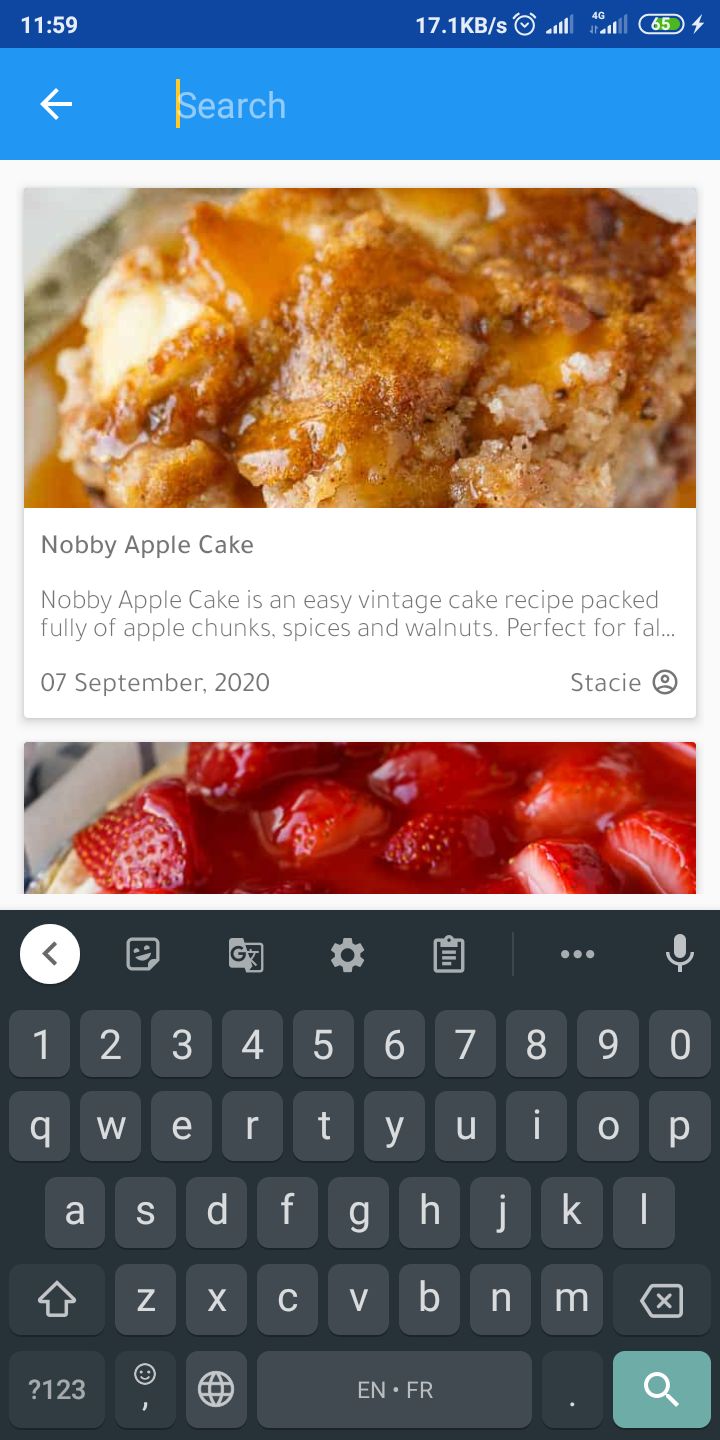720x1440 pixels.
Task: Open keyboard settings gear
Action: click(348, 955)
